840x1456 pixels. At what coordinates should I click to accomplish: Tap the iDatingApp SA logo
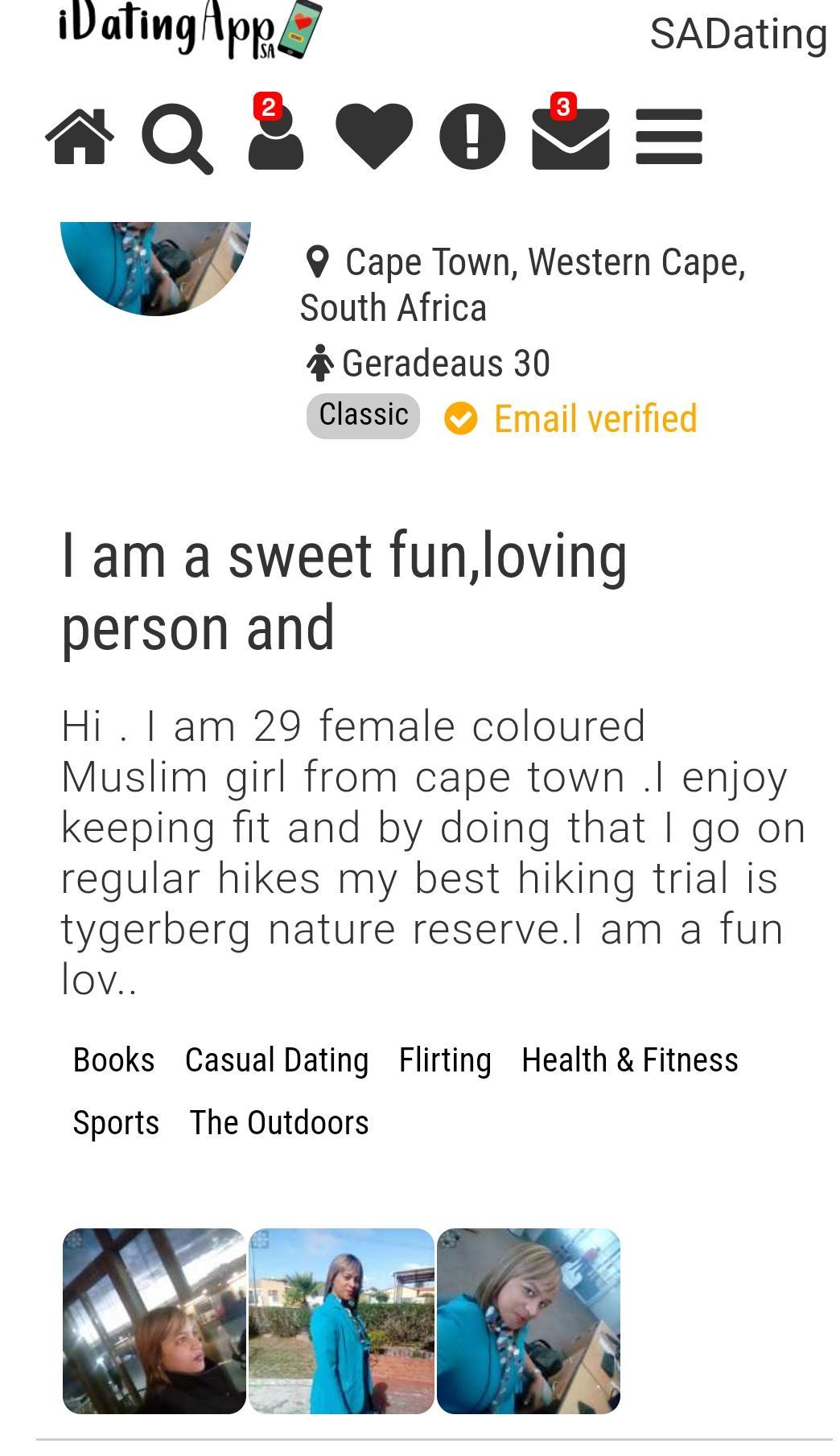point(190,31)
